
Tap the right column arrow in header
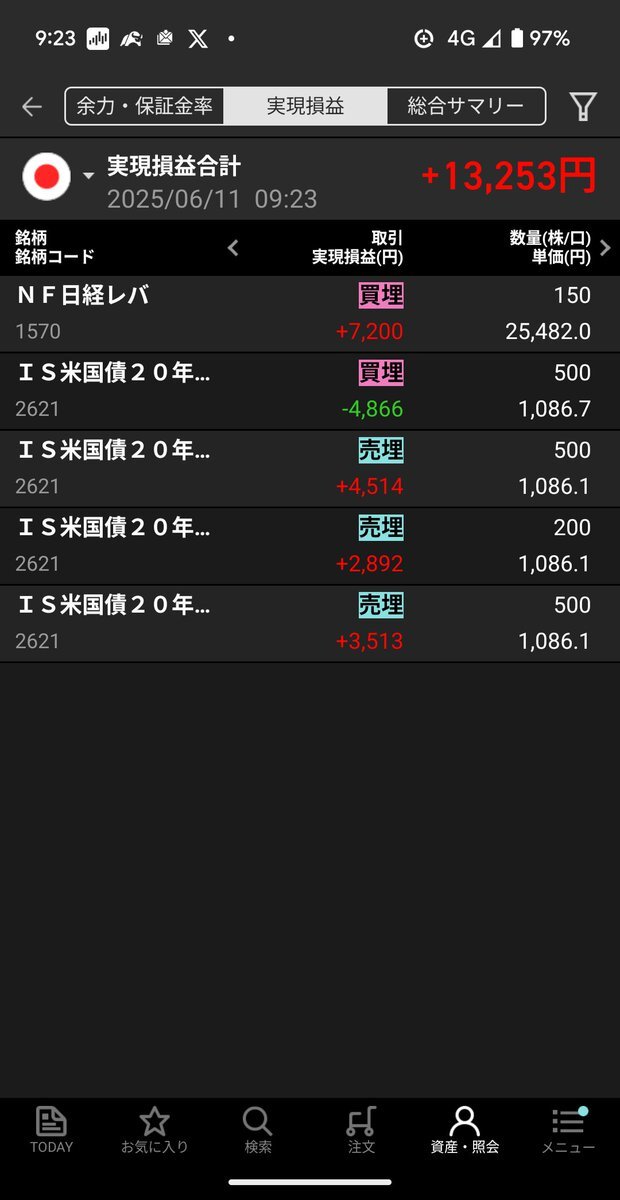click(x=604, y=247)
